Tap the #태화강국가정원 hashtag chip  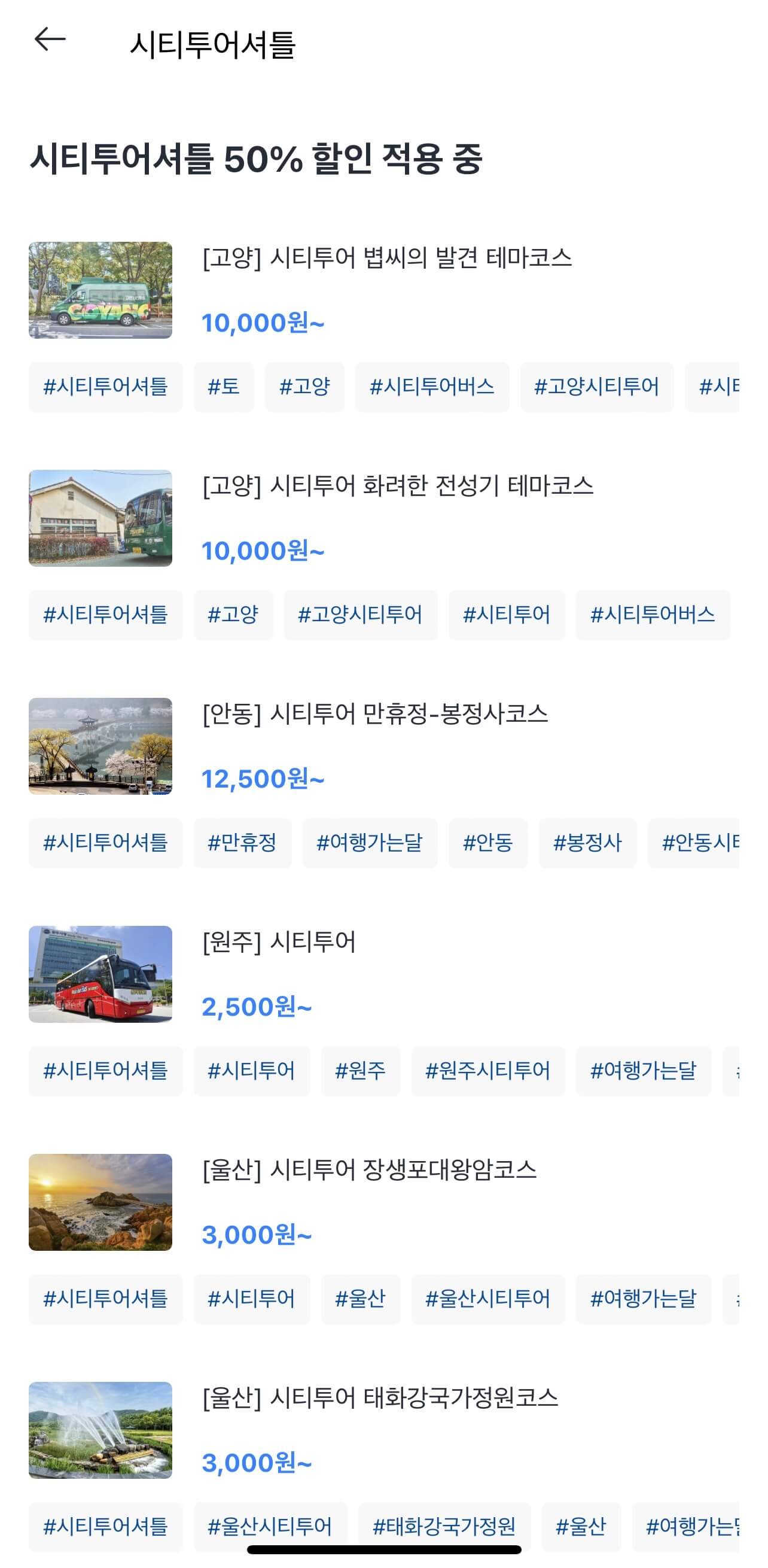tap(444, 1527)
